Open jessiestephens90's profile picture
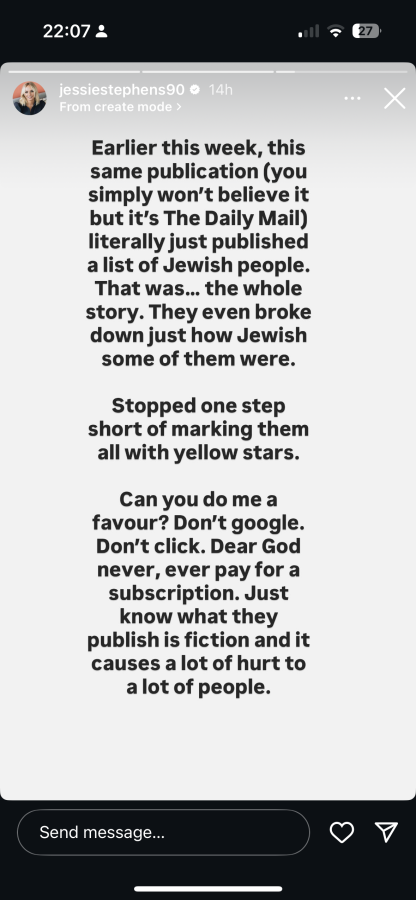The width and height of the screenshot is (416, 900). [x=29, y=98]
